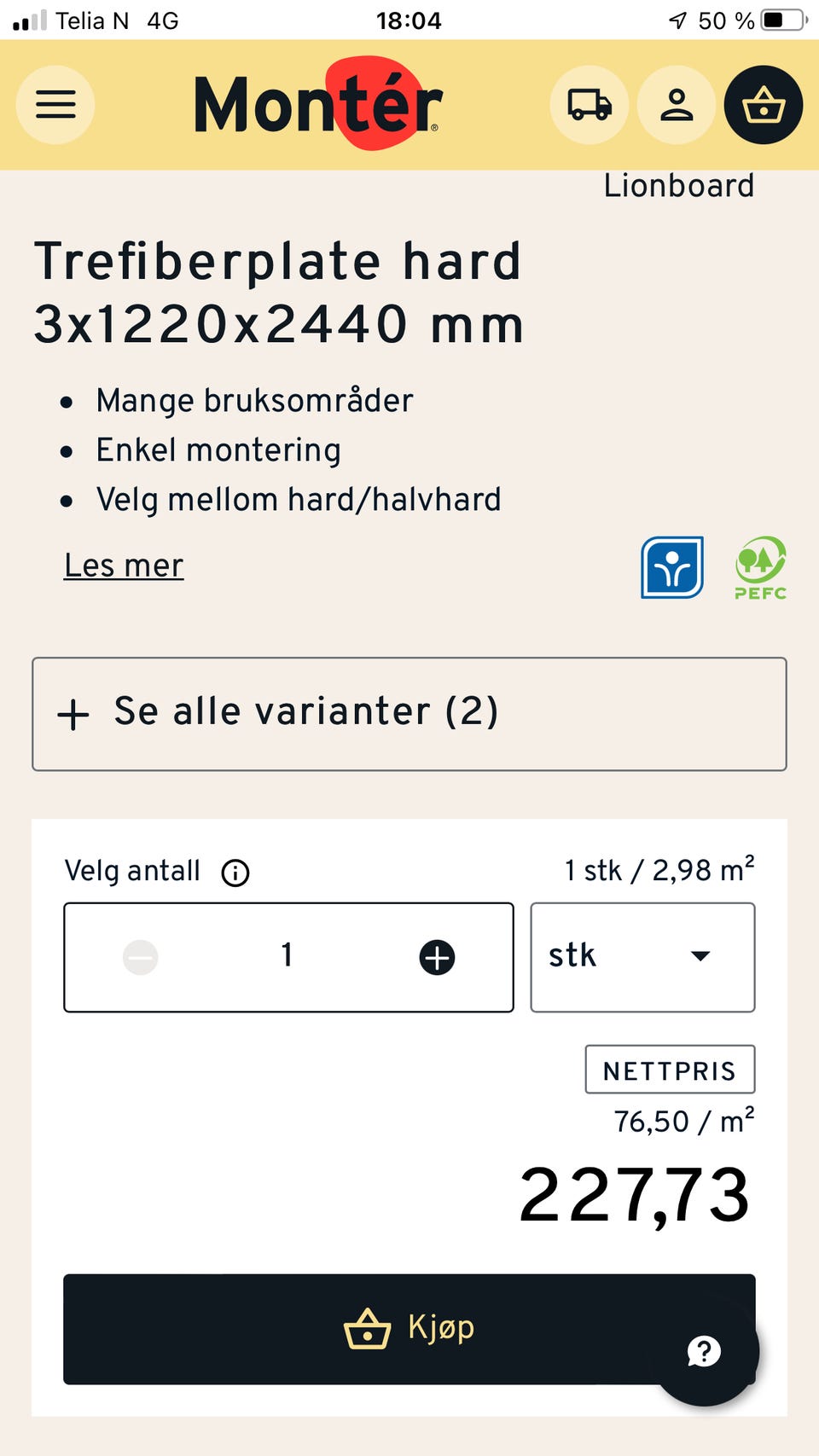Click the basket icon inside the Kjøp button

coord(367,1327)
